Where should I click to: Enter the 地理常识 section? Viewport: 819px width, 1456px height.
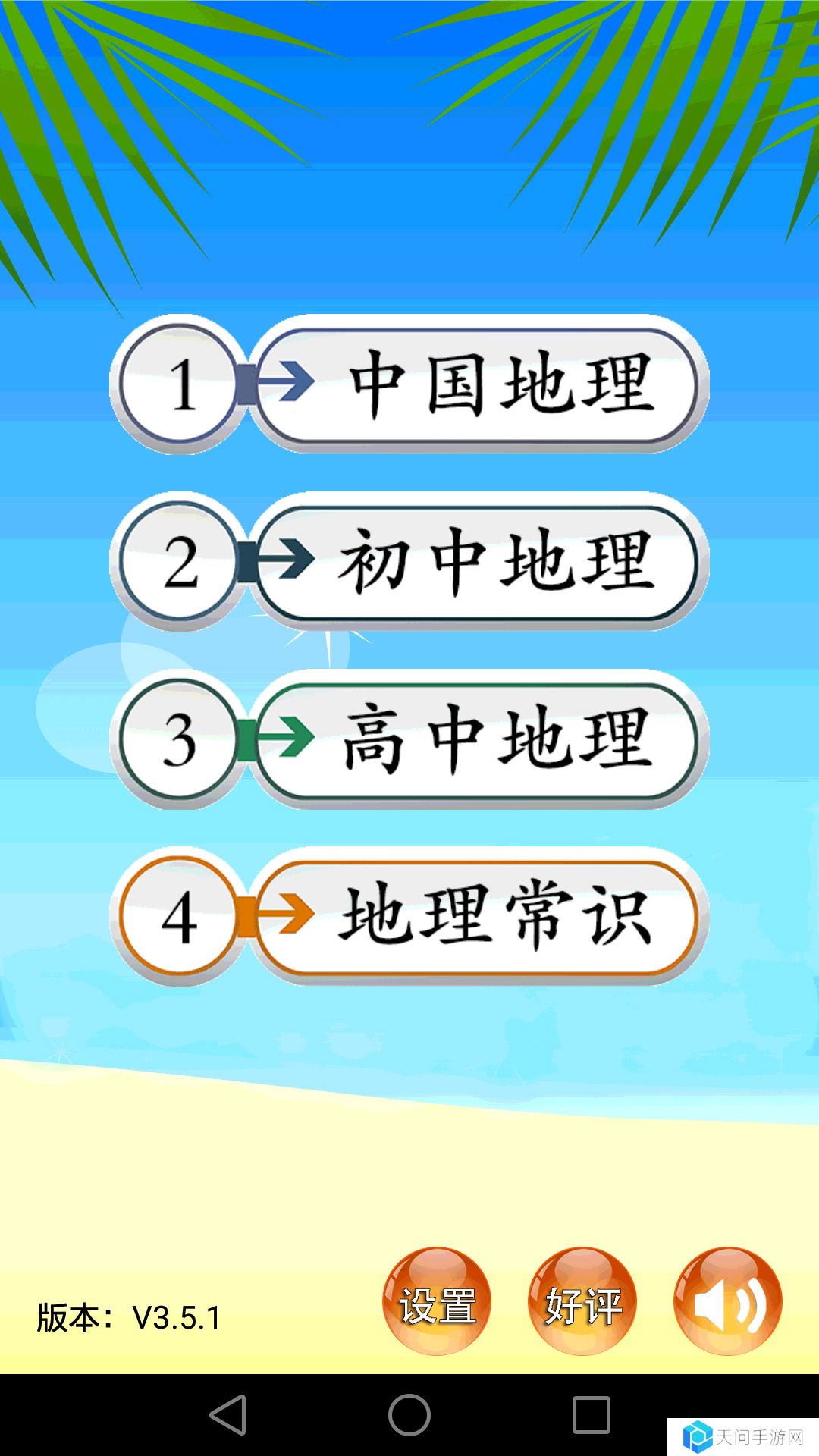(478, 917)
